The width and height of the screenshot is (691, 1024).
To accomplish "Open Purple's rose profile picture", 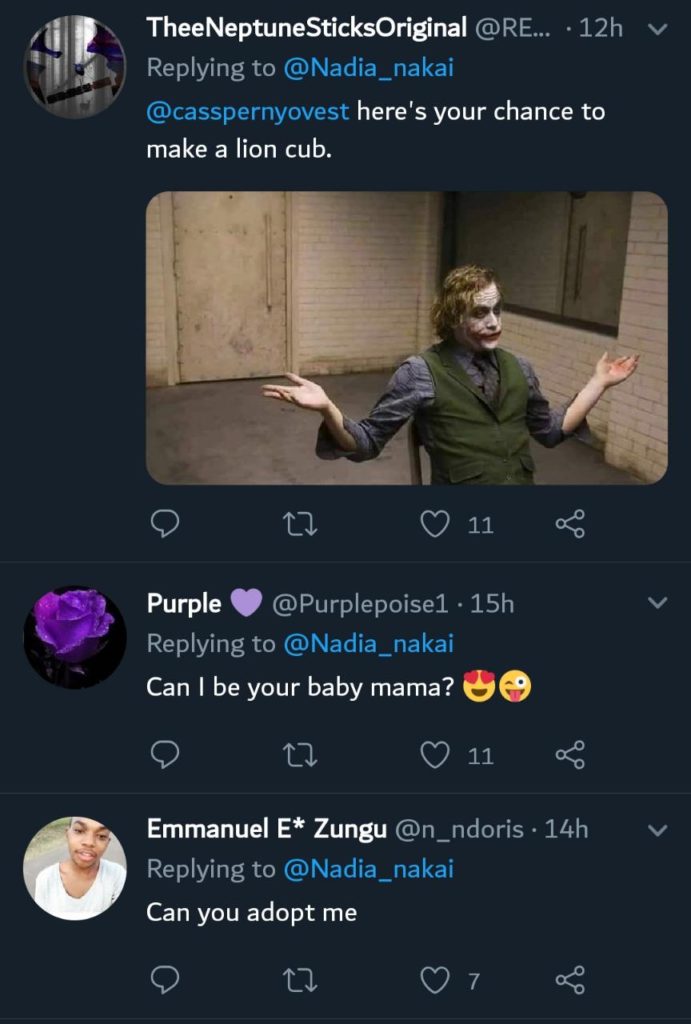I will pyautogui.click(x=74, y=637).
